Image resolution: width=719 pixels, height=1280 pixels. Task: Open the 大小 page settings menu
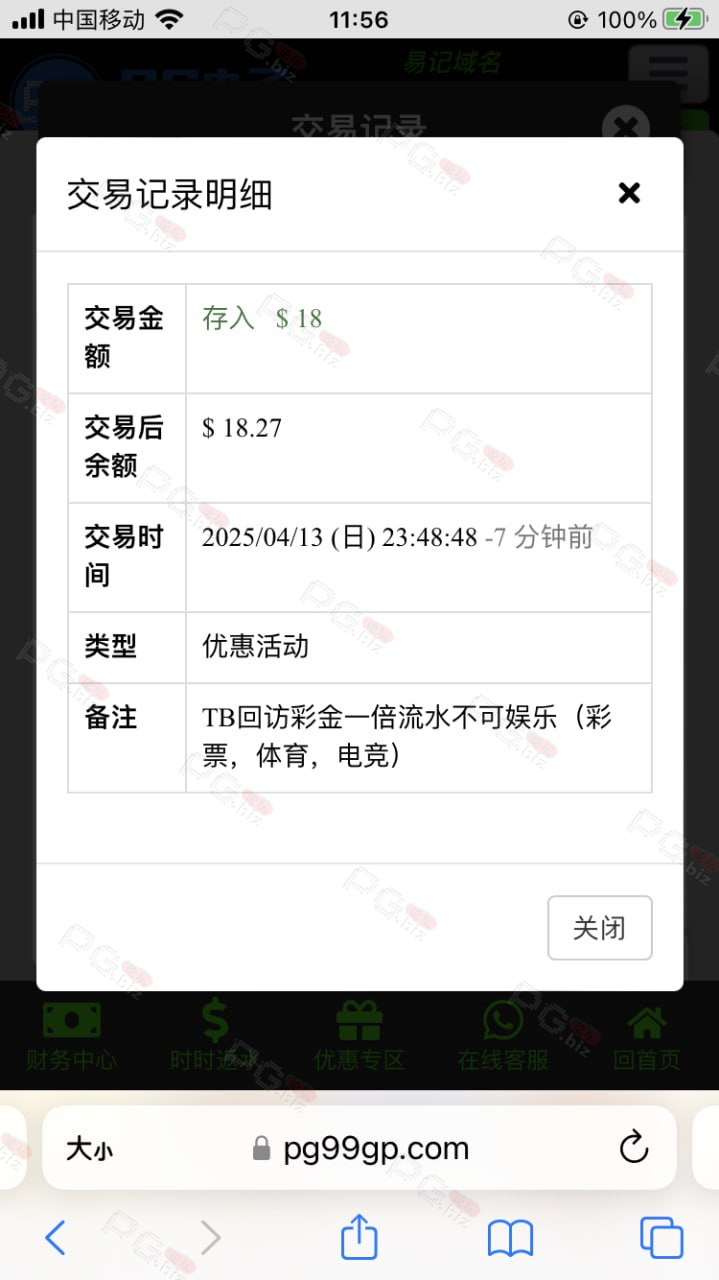pos(89,1149)
